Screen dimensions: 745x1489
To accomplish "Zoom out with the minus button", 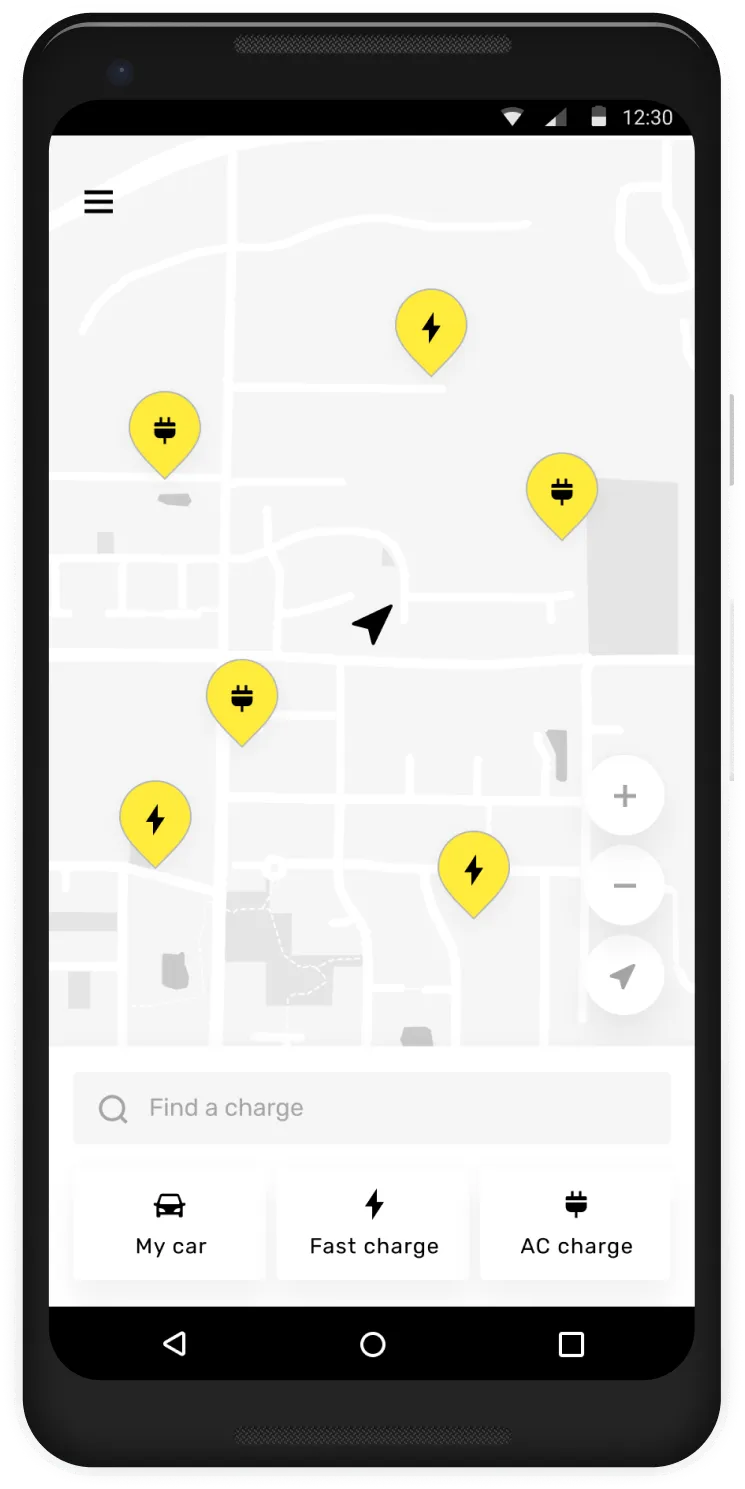I will click(x=624, y=886).
